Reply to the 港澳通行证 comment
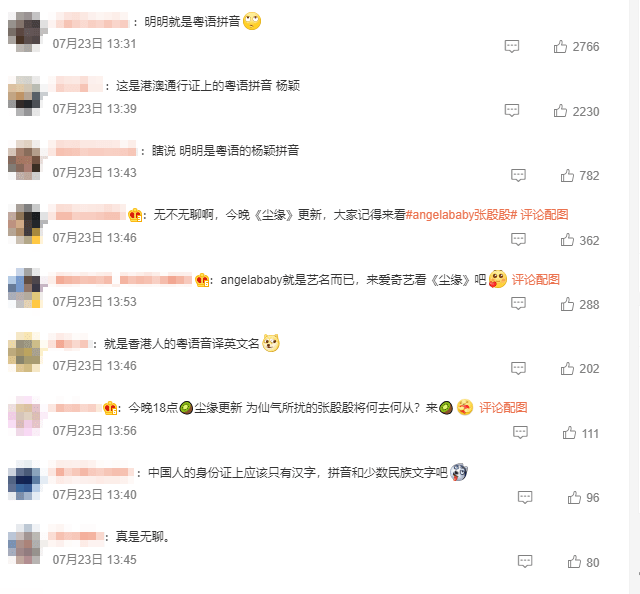This screenshot has width=640, height=594. [x=512, y=111]
